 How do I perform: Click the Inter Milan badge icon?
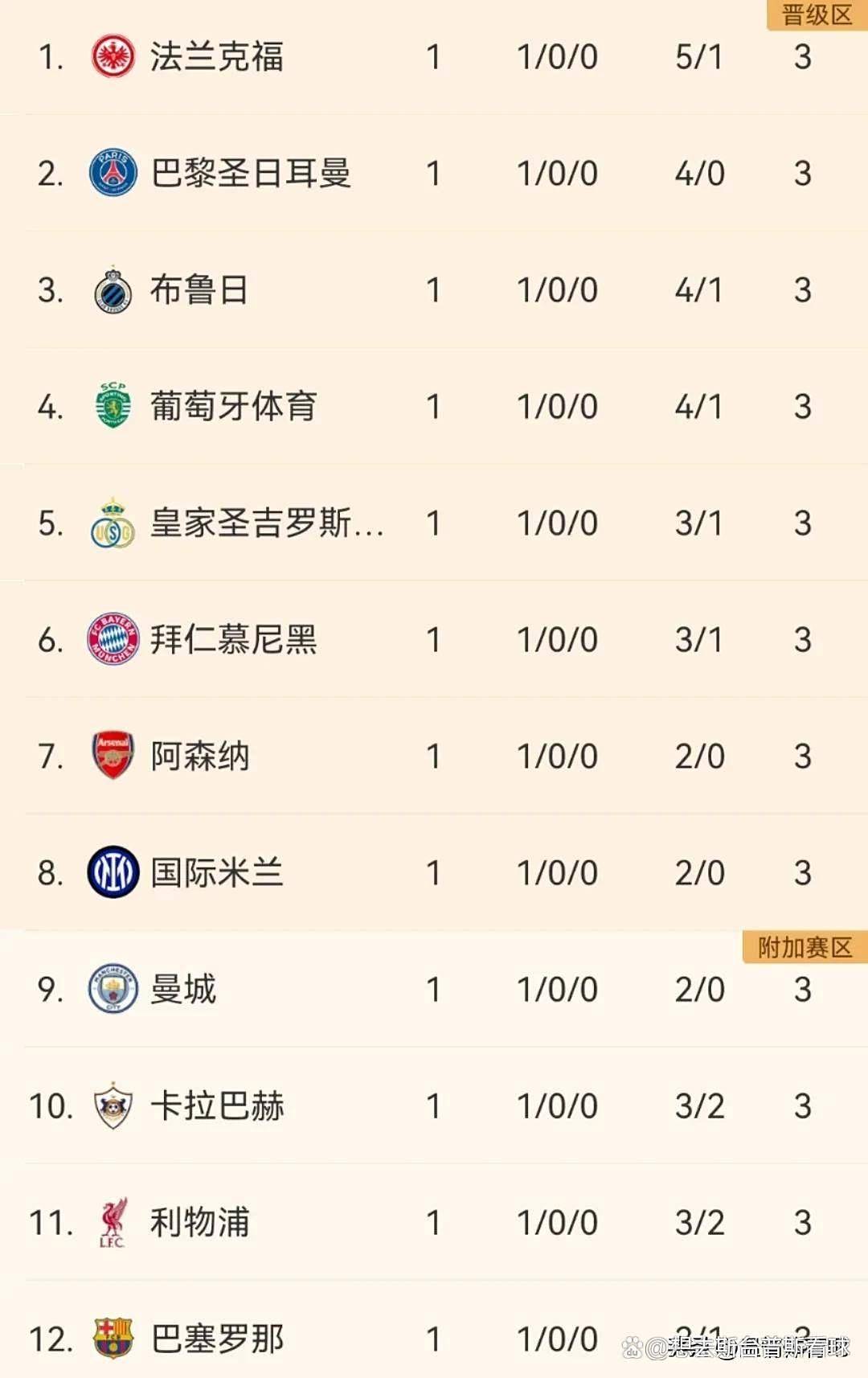[x=115, y=871]
